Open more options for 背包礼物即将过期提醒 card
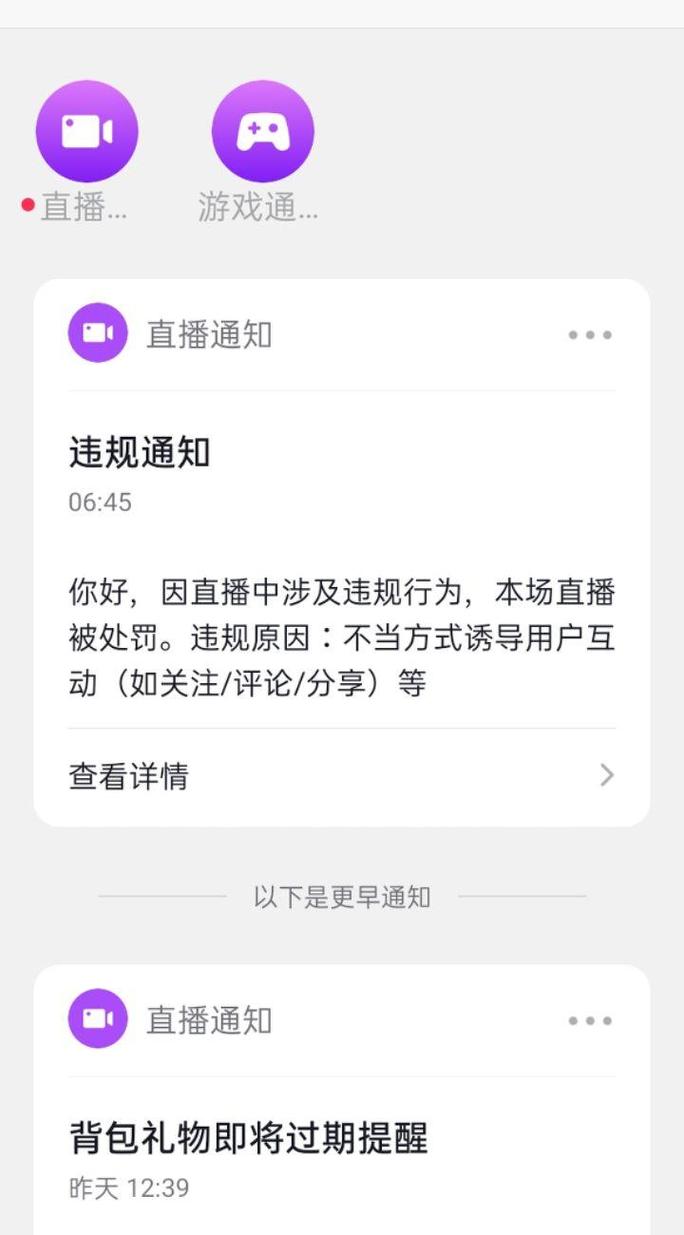684x1235 pixels. [x=590, y=1021]
